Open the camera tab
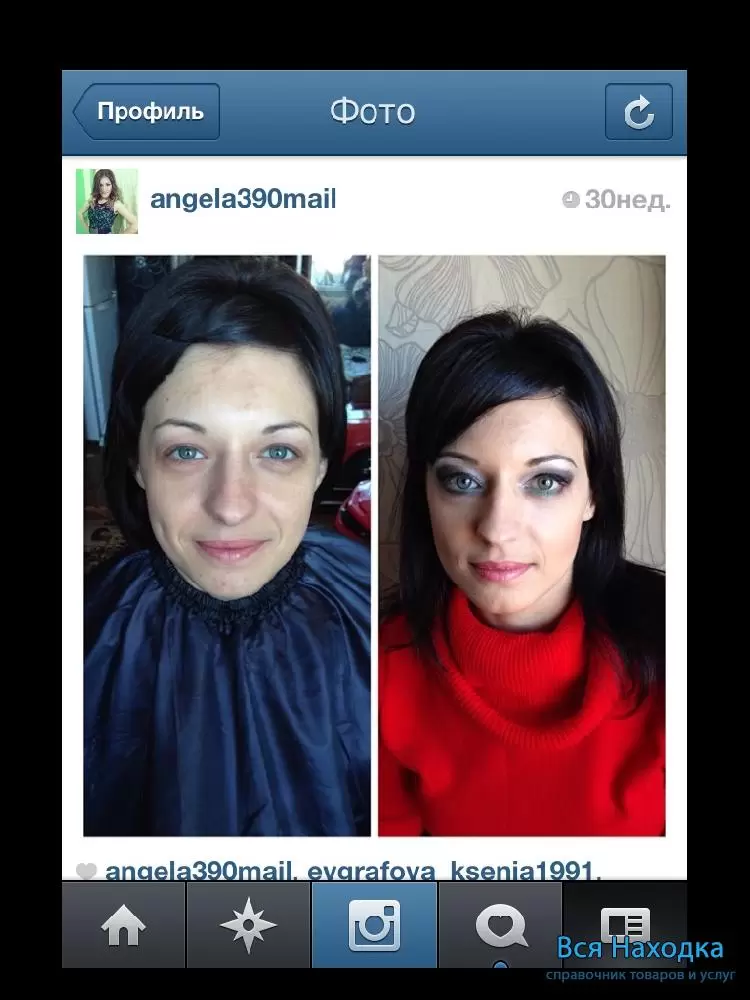Image resolution: width=750 pixels, height=1000 pixels. pos(374,926)
